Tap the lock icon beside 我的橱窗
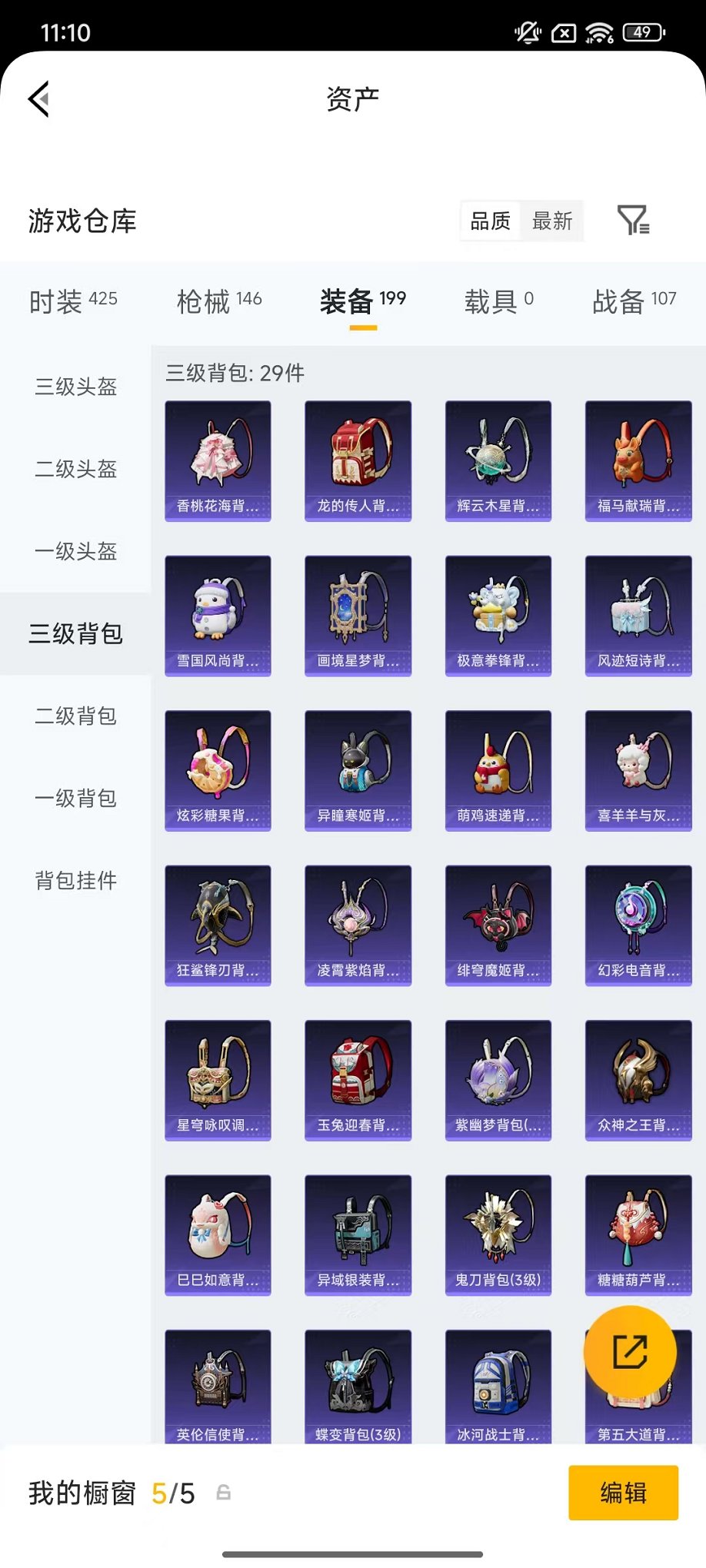Viewport: 706px width, 1568px height. (x=223, y=1493)
